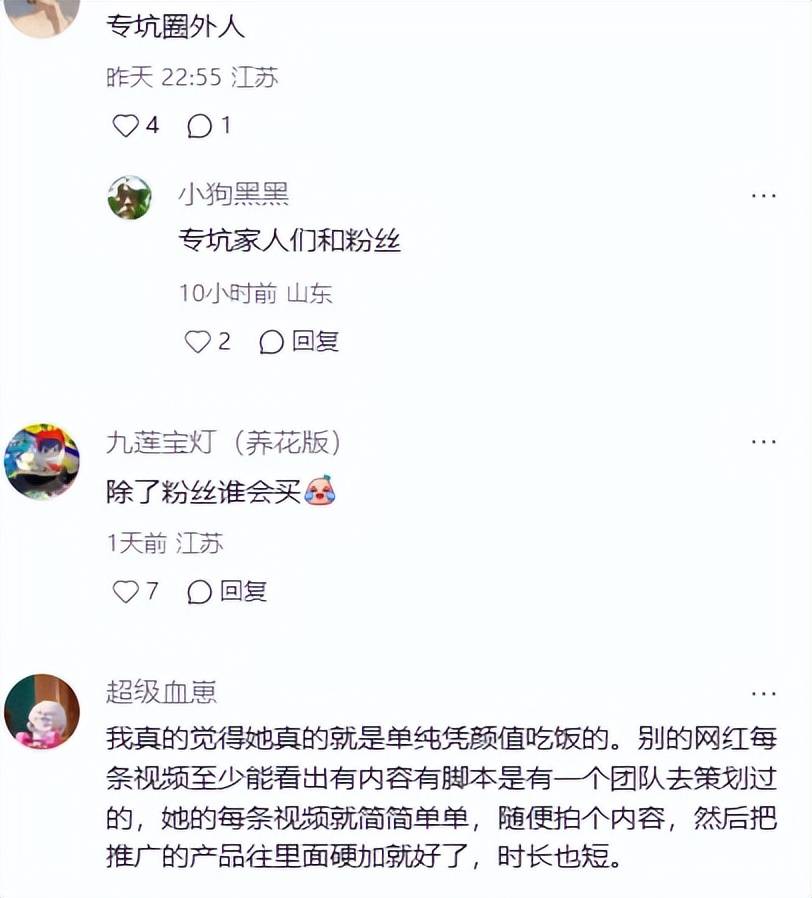Reply to 九莲宝灯's comment

click(x=228, y=592)
